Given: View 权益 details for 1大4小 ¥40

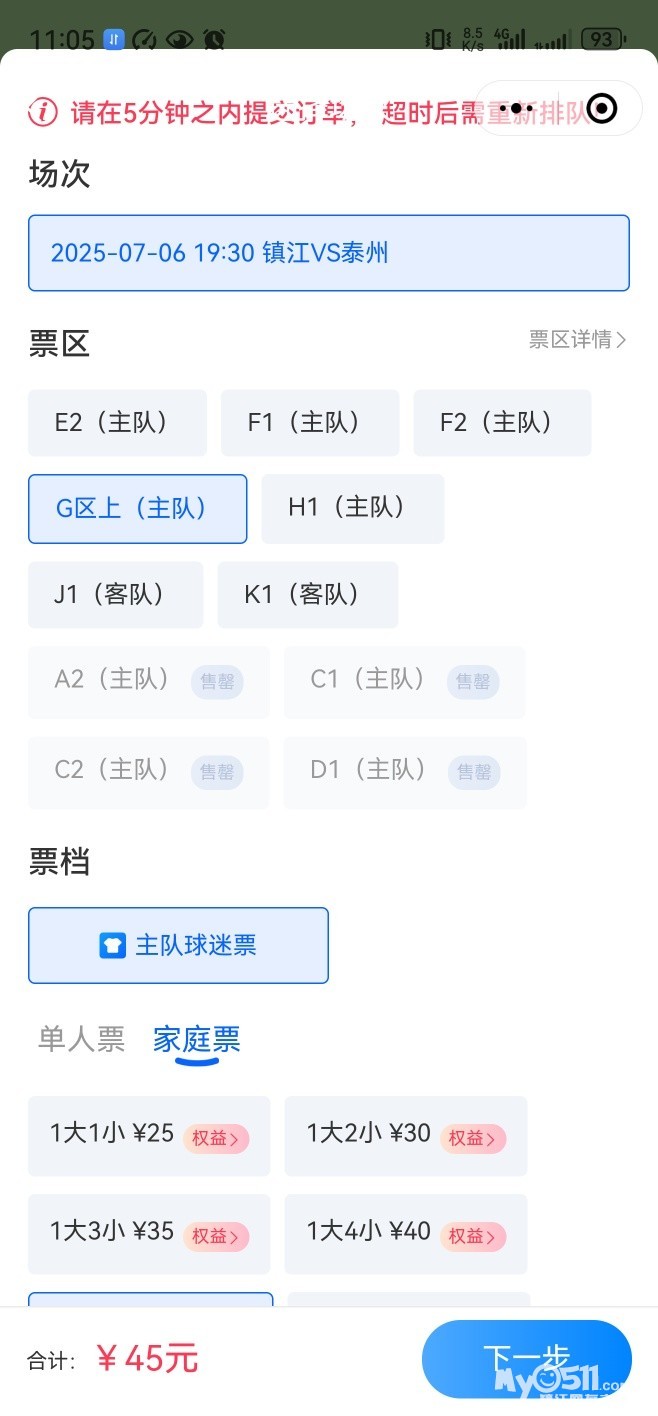Looking at the screenshot, I should tap(472, 1236).
